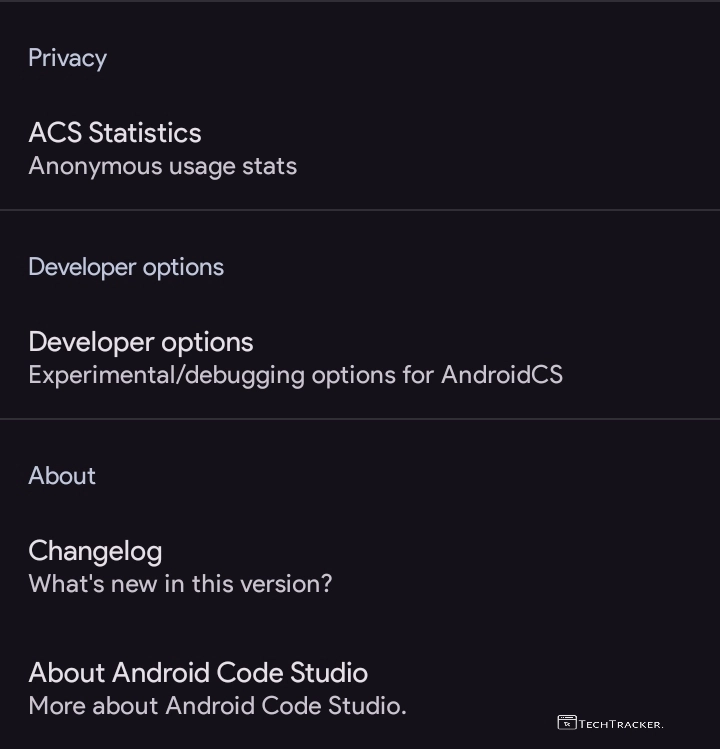
Task: Tap the Developer options row title
Action: click(x=141, y=342)
